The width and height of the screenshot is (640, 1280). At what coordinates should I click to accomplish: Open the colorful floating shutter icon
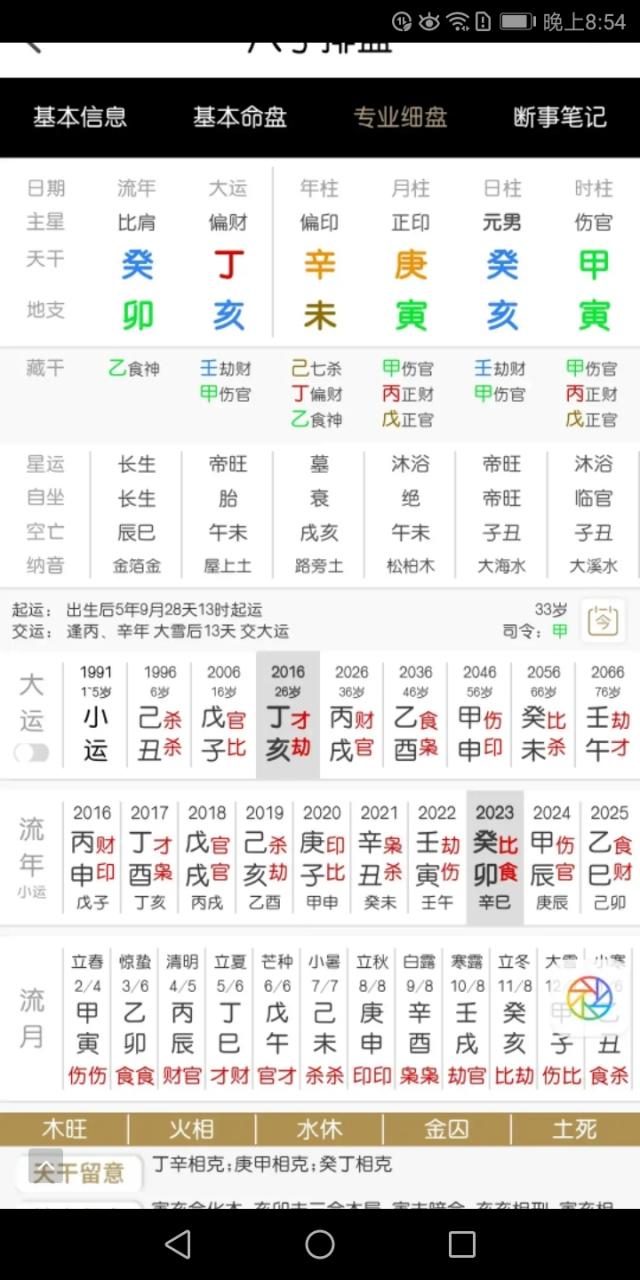pos(589,997)
